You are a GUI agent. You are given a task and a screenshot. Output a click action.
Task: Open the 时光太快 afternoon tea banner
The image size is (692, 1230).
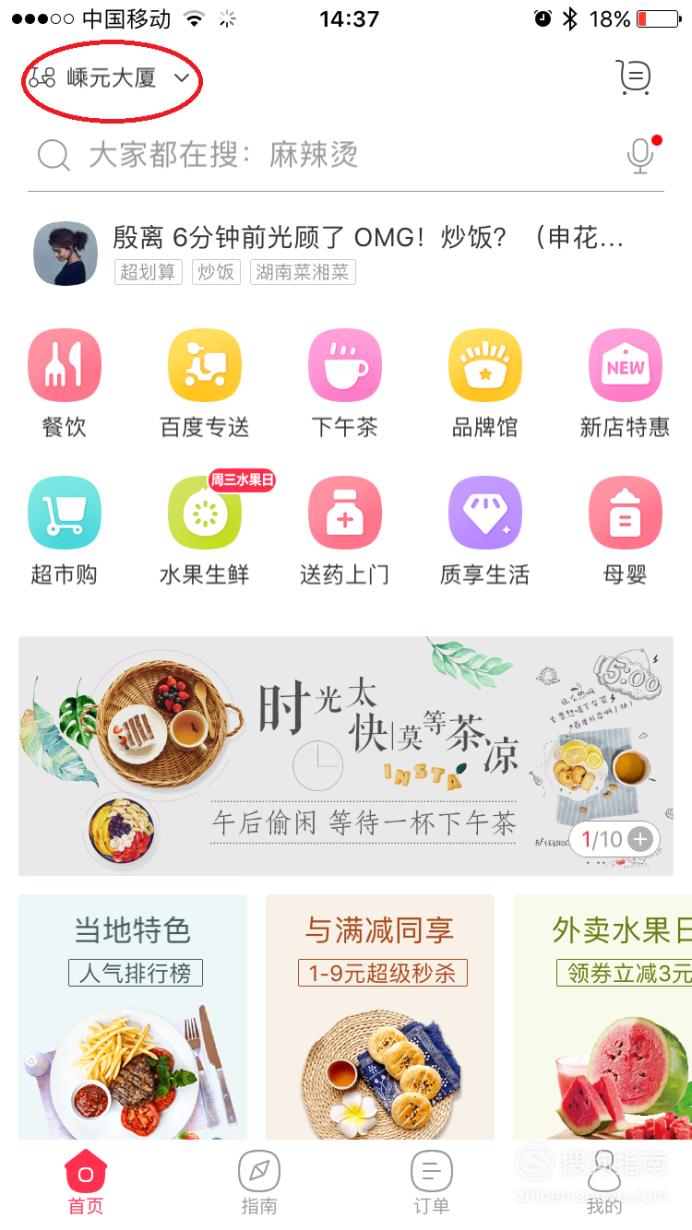pyautogui.click(x=346, y=756)
